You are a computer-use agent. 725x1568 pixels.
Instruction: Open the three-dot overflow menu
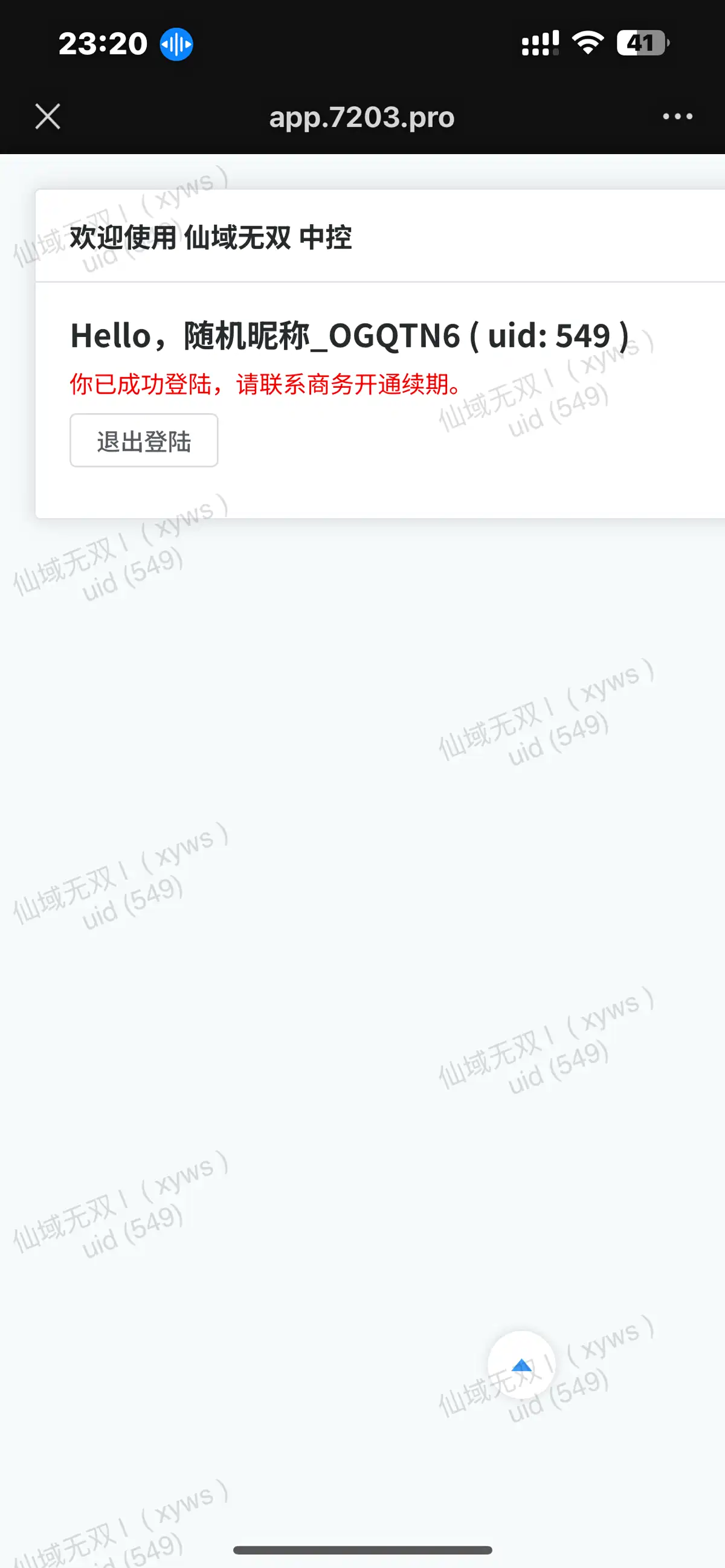pyautogui.click(x=677, y=116)
